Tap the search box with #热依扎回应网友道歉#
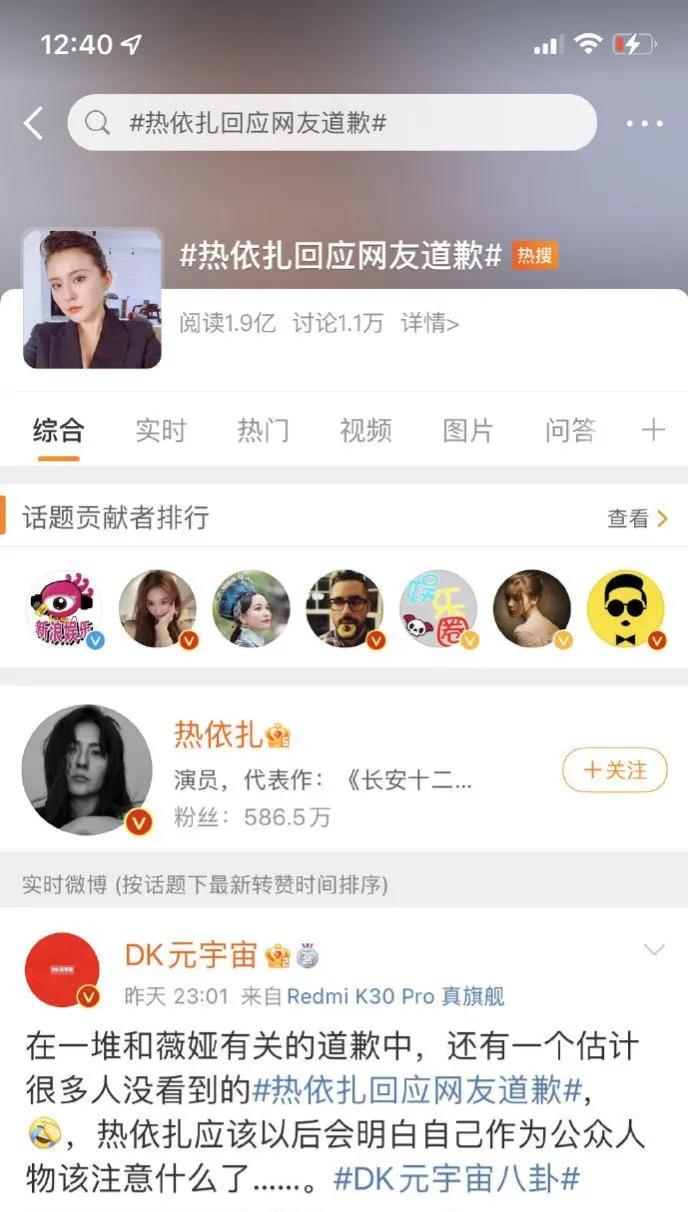Screen dimensions: 688x1212 coord(332,123)
